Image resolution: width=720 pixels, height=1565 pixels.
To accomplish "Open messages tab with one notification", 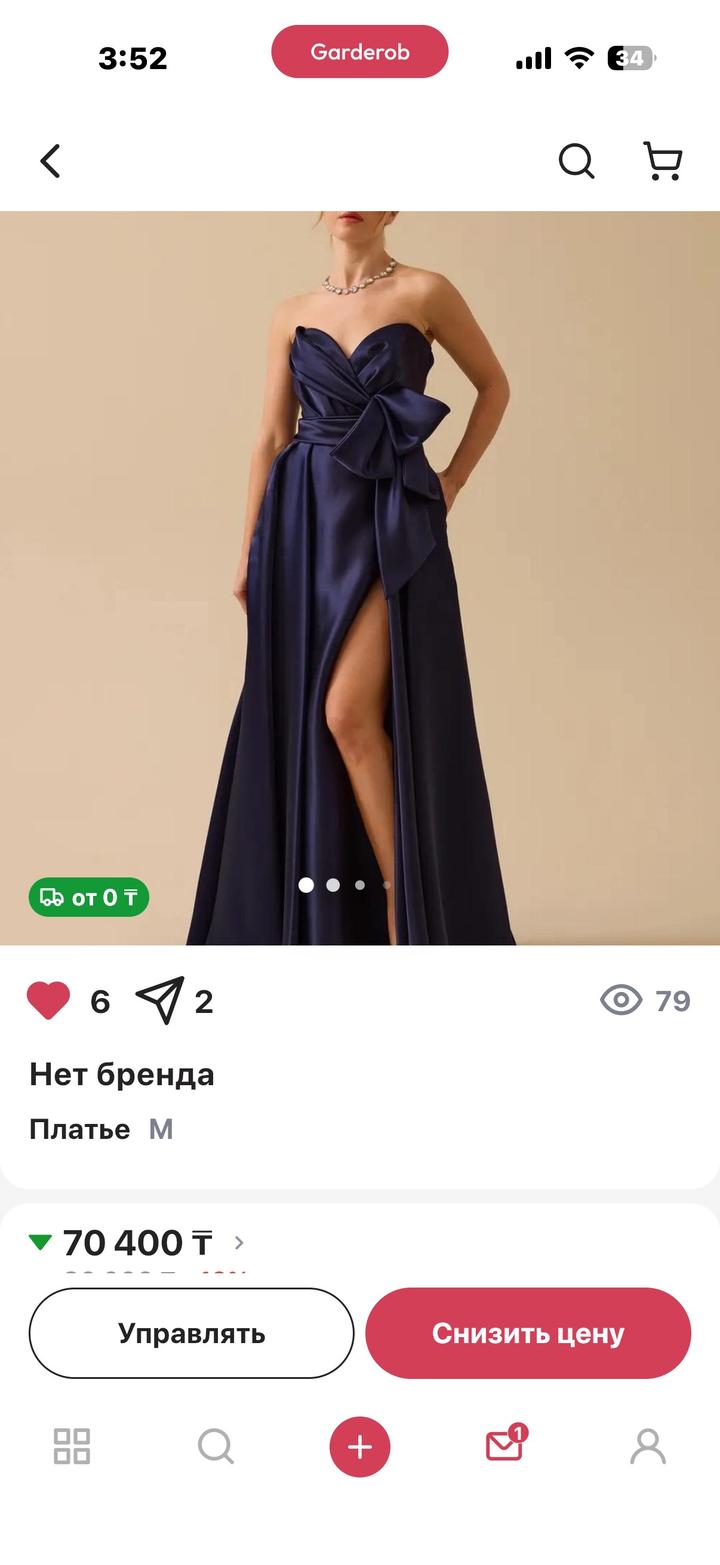I will pos(504,1446).
